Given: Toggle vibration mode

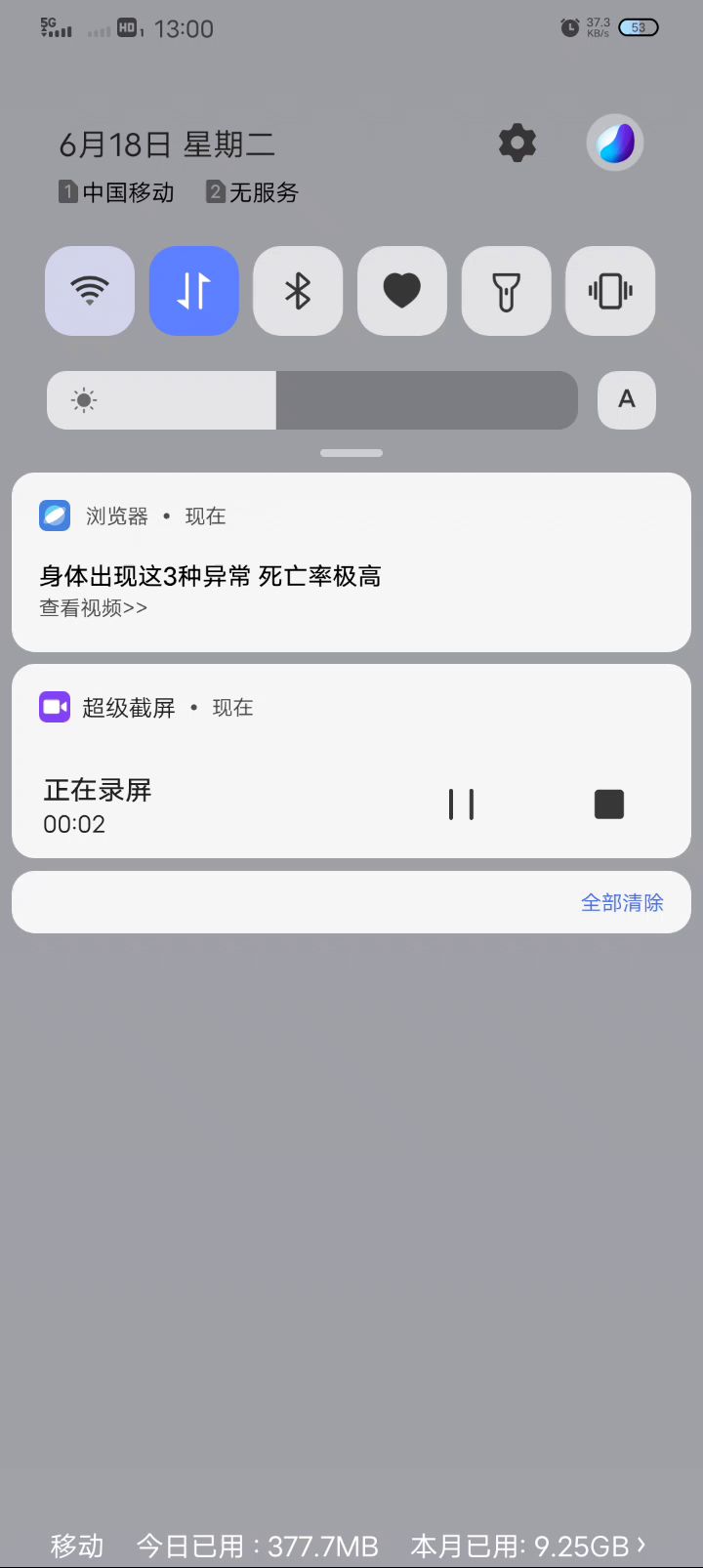Looking at the screenshot, I should tap(610, 291).
